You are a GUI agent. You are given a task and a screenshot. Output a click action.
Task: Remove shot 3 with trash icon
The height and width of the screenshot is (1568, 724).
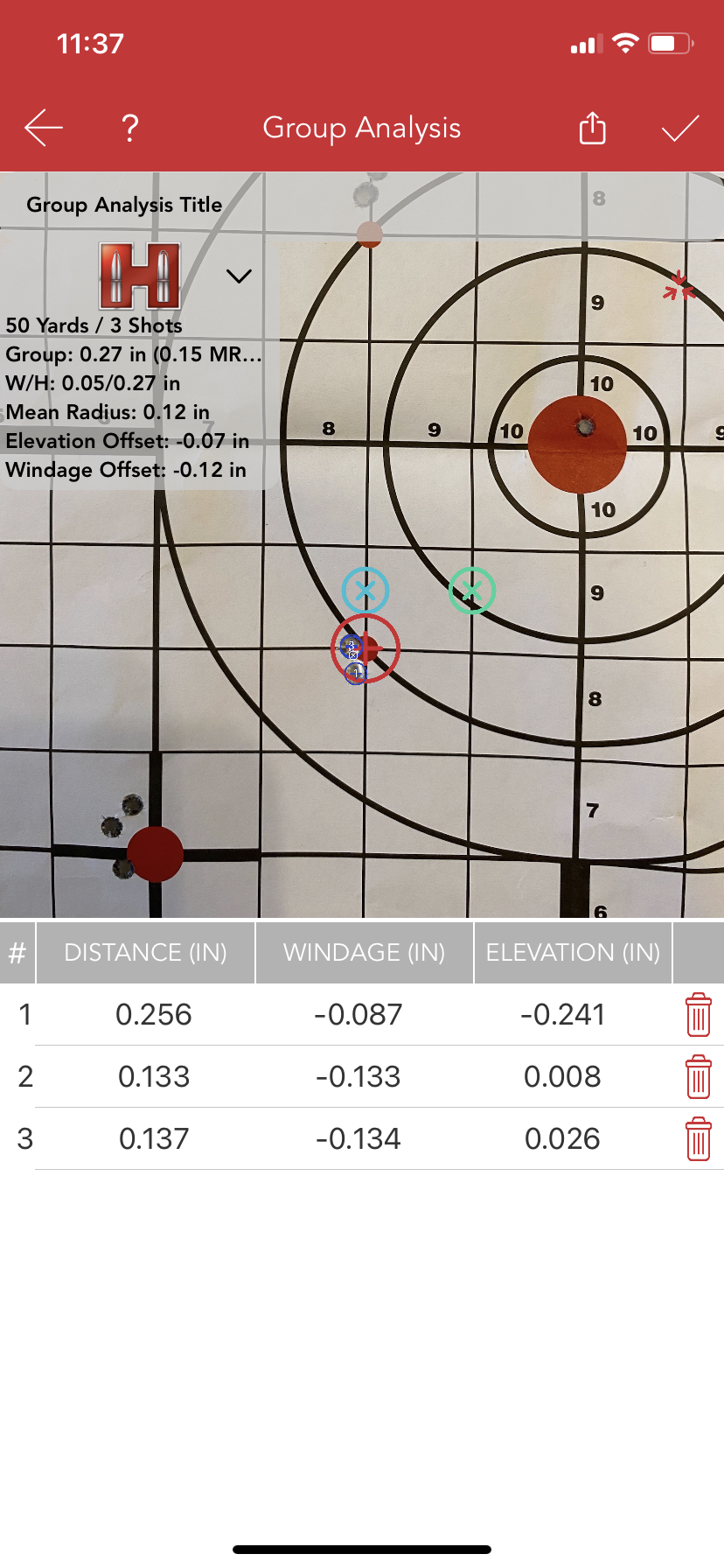click(698, 1139)
